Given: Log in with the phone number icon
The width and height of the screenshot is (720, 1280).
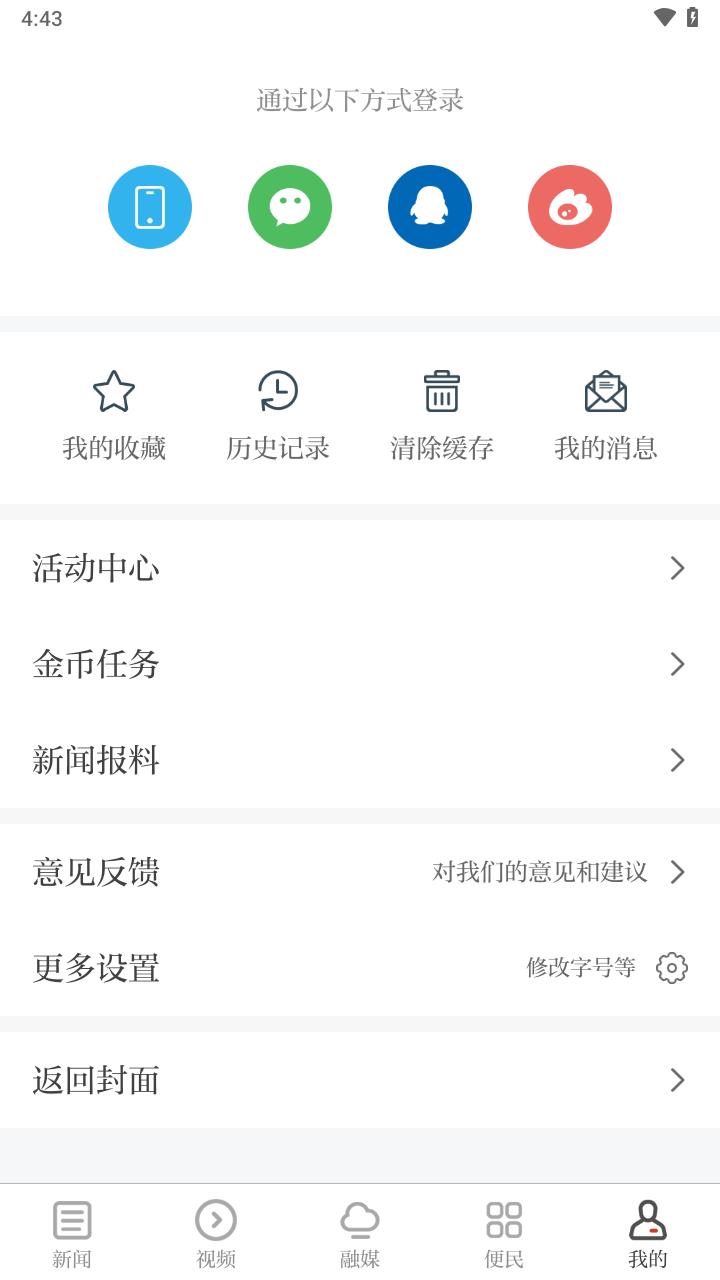Looking at the screenshot, I should (150, 207).
